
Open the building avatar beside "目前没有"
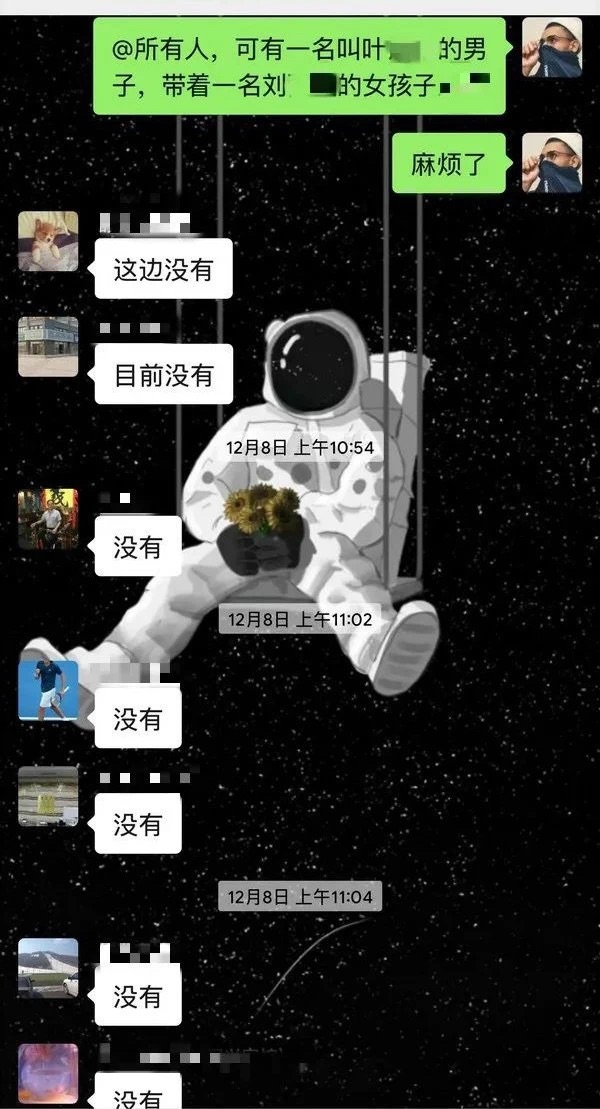[48, 347]
